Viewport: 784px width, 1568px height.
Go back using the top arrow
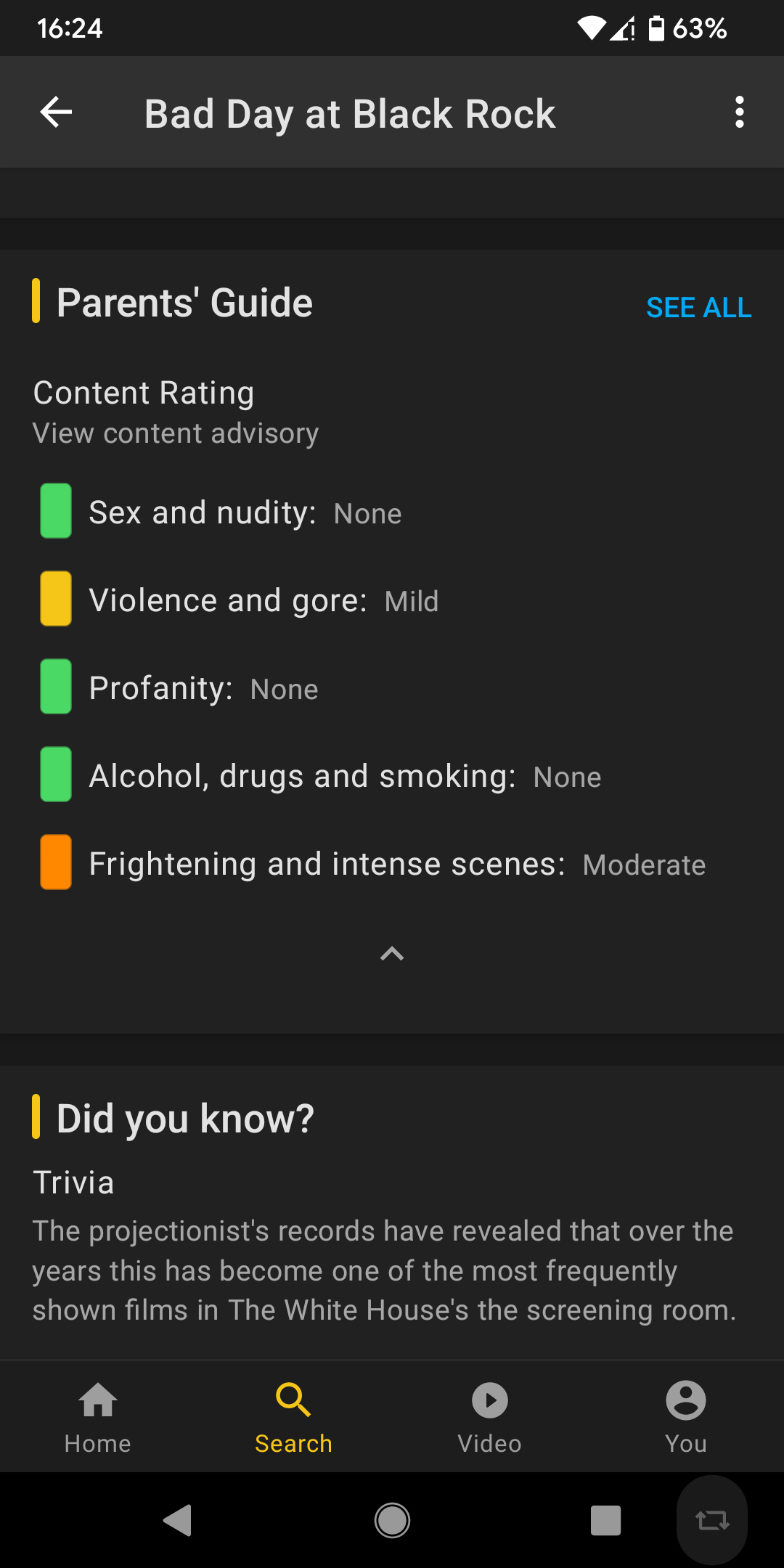click(56, 112)
